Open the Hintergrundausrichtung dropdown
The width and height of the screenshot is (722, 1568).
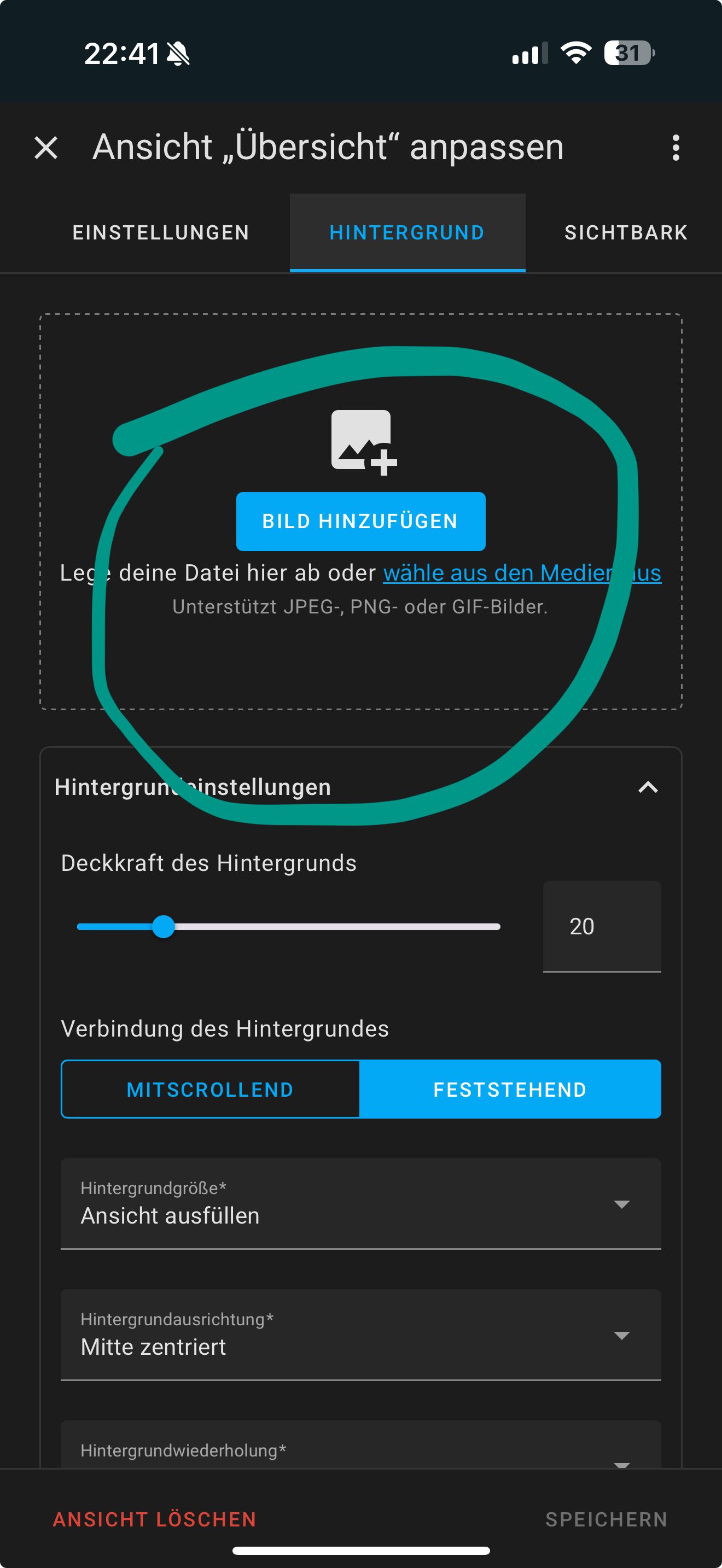[360, 1334]
